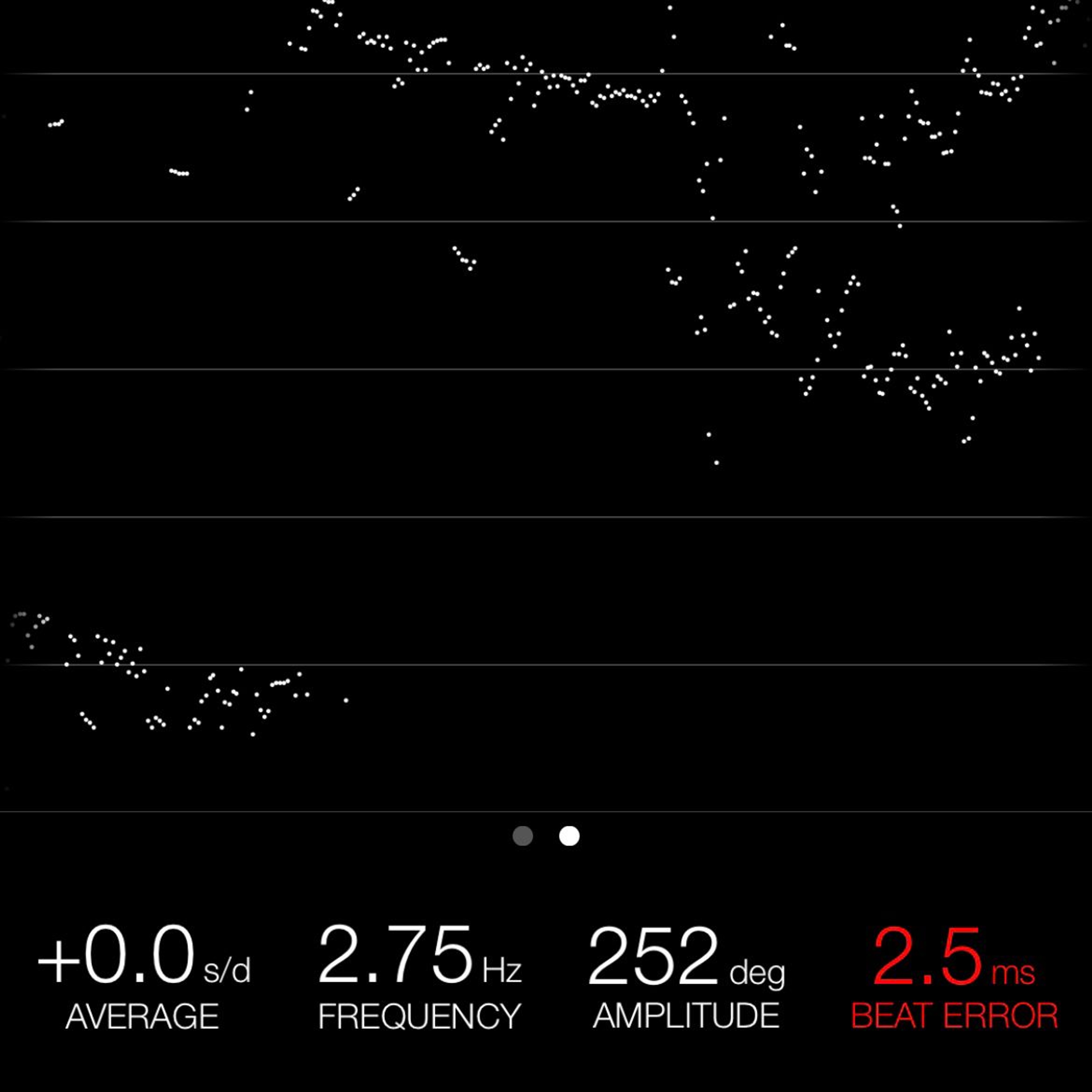The height and width of the screenshot is (1092, 1092).
Task: Switch to the first page indicator dot
Action: [x=522, y=836]
